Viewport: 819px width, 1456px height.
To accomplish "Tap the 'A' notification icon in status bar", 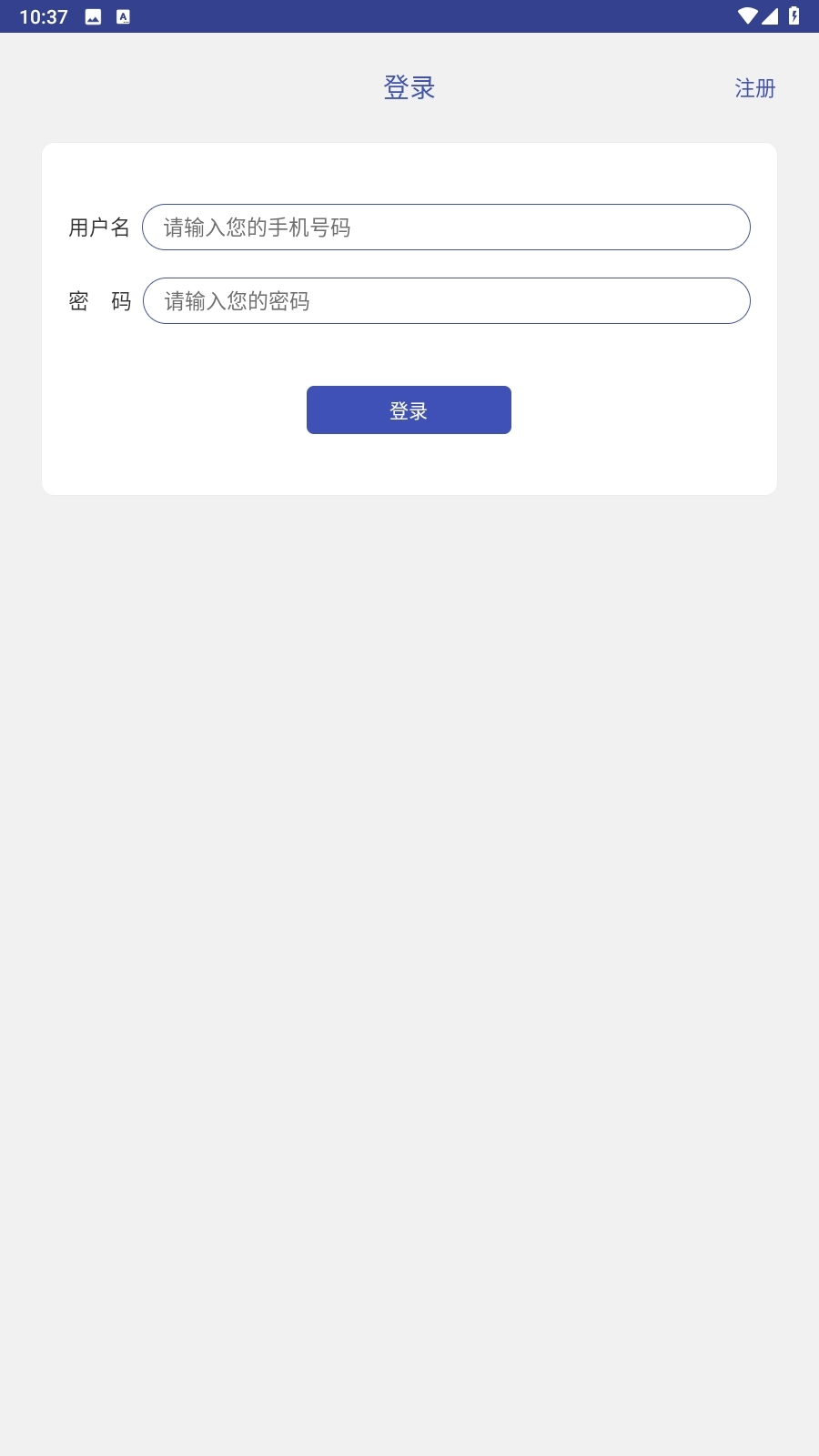I will click(123, 15).
